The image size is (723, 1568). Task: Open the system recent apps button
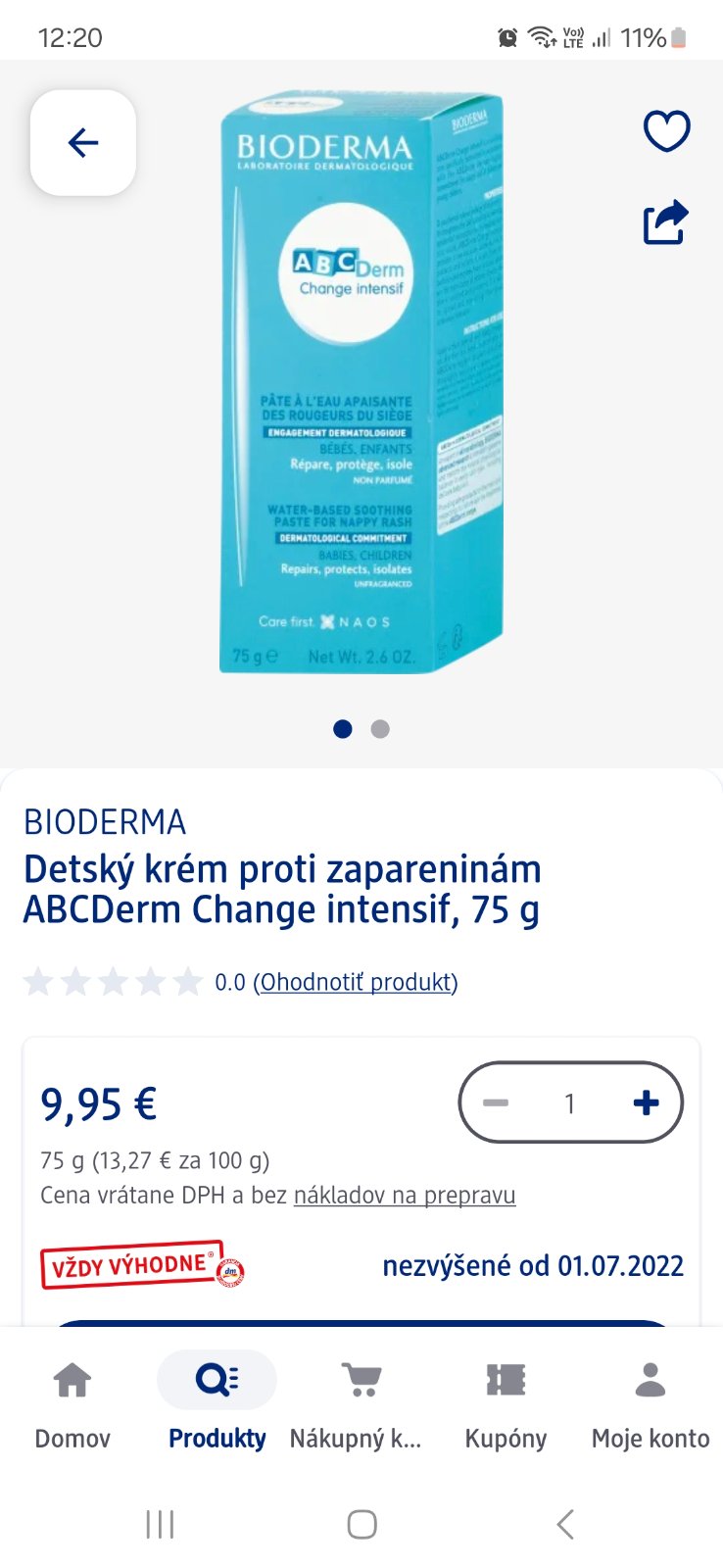point(160,1524)
